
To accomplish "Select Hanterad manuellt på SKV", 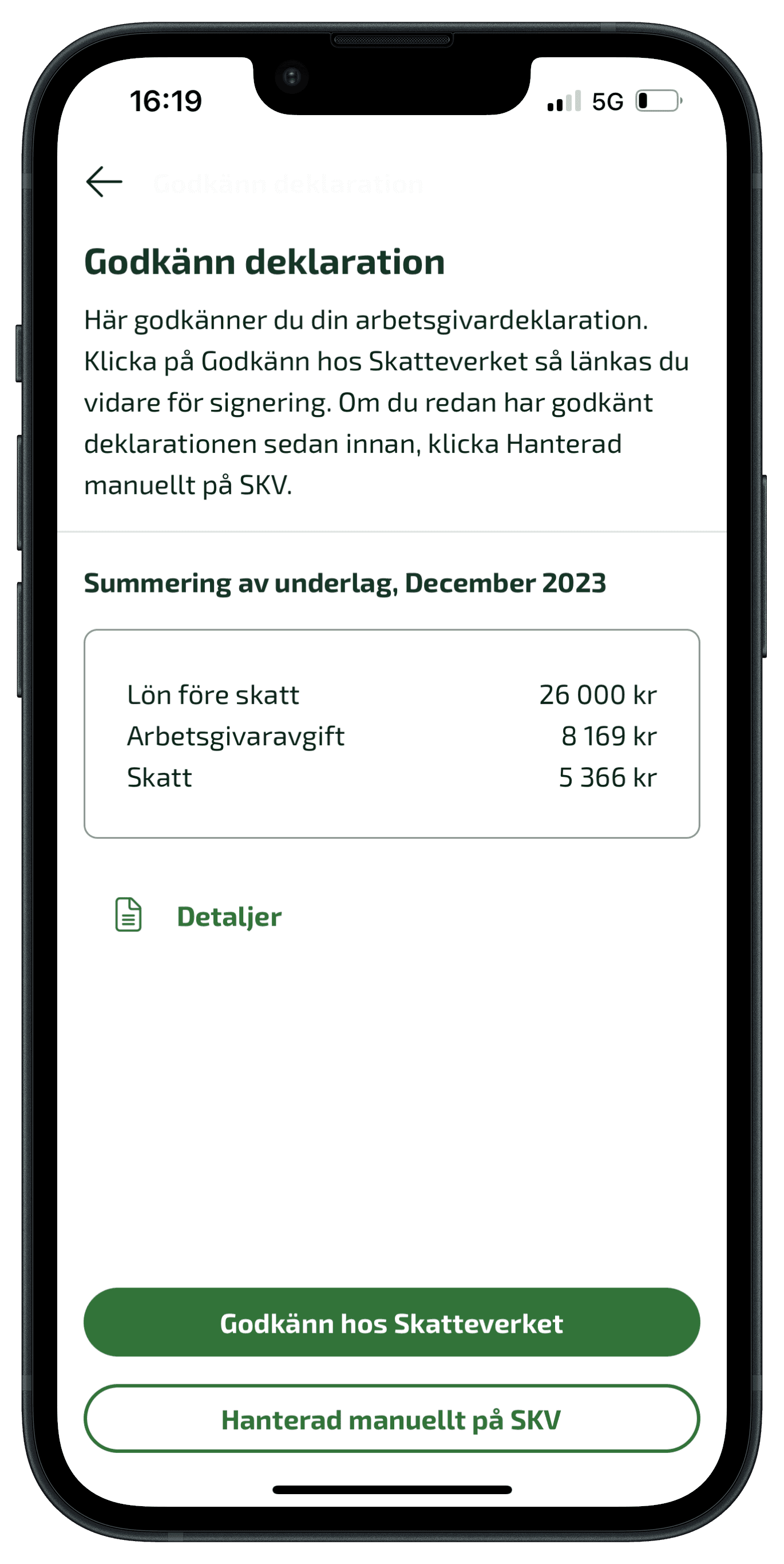I will (x=391, y=1420).
